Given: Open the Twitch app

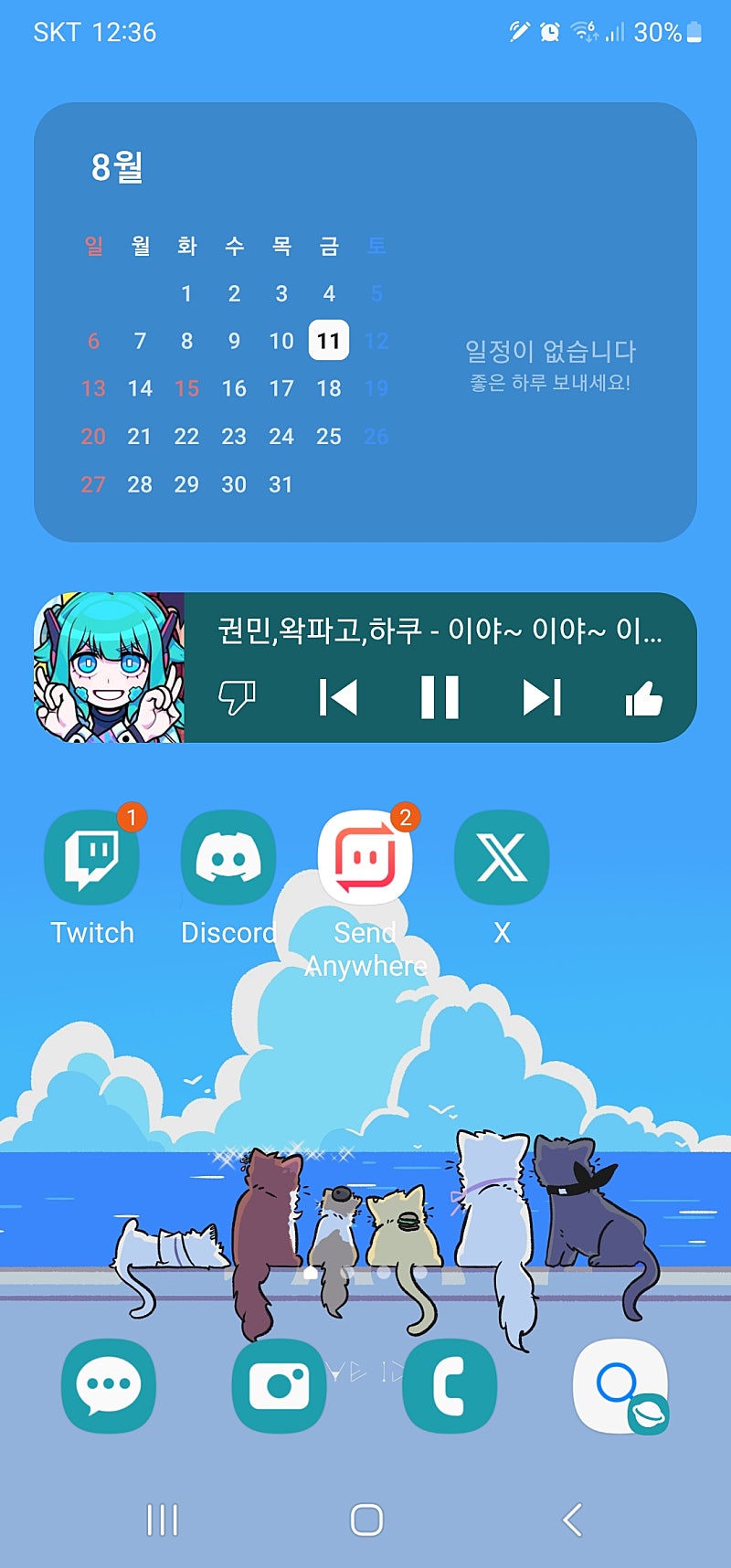Looking at the screenshot, I should (92, 859).
